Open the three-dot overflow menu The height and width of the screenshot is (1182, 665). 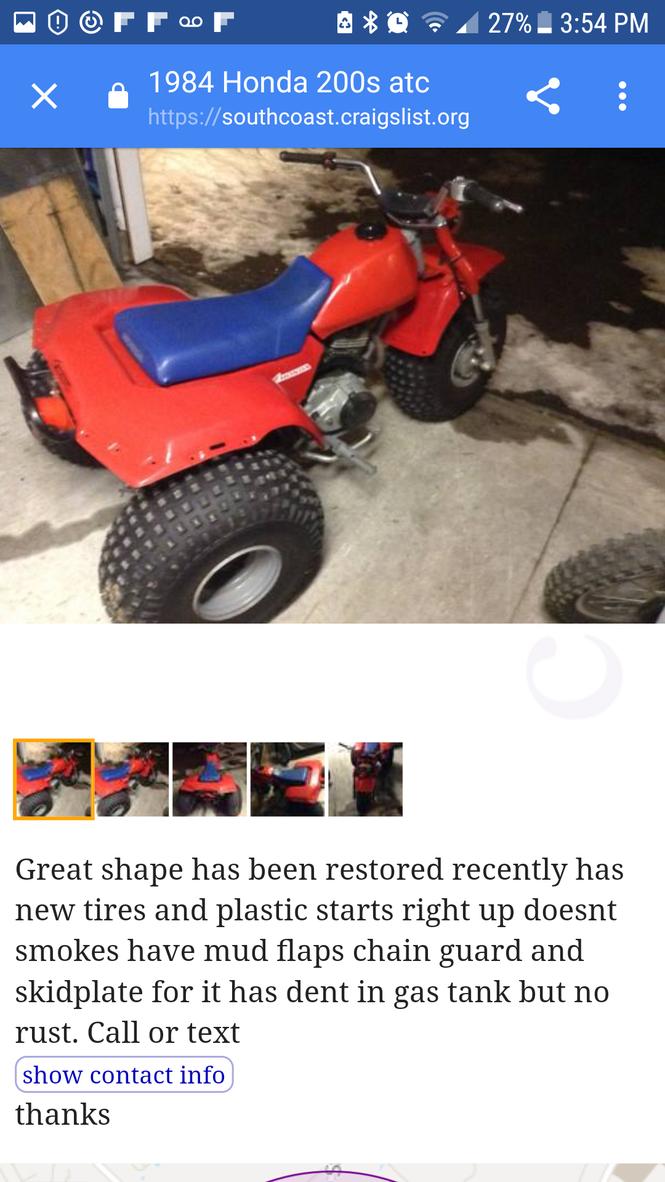622,96
